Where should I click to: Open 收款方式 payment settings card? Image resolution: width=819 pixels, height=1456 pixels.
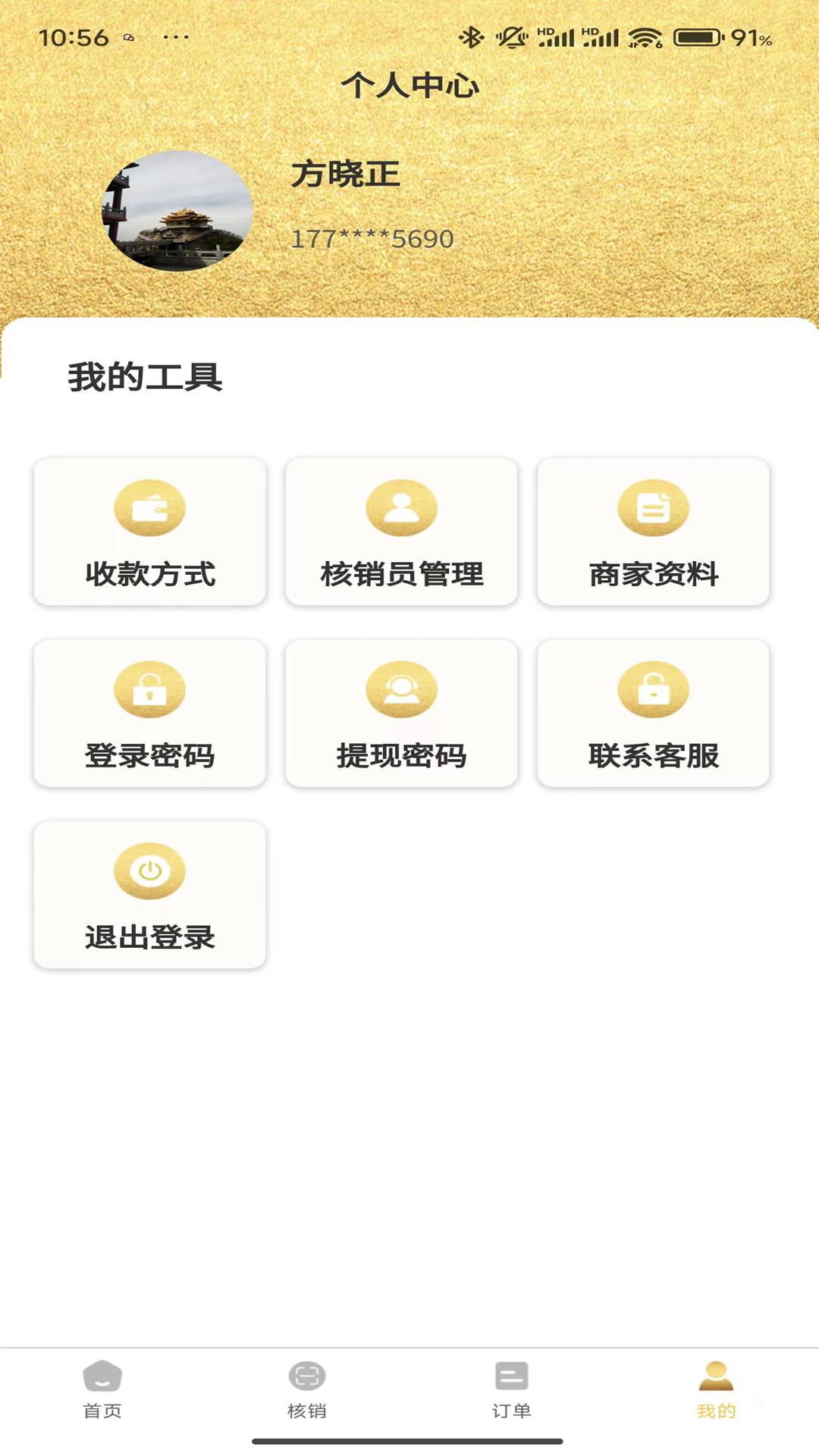coord(149,531)
